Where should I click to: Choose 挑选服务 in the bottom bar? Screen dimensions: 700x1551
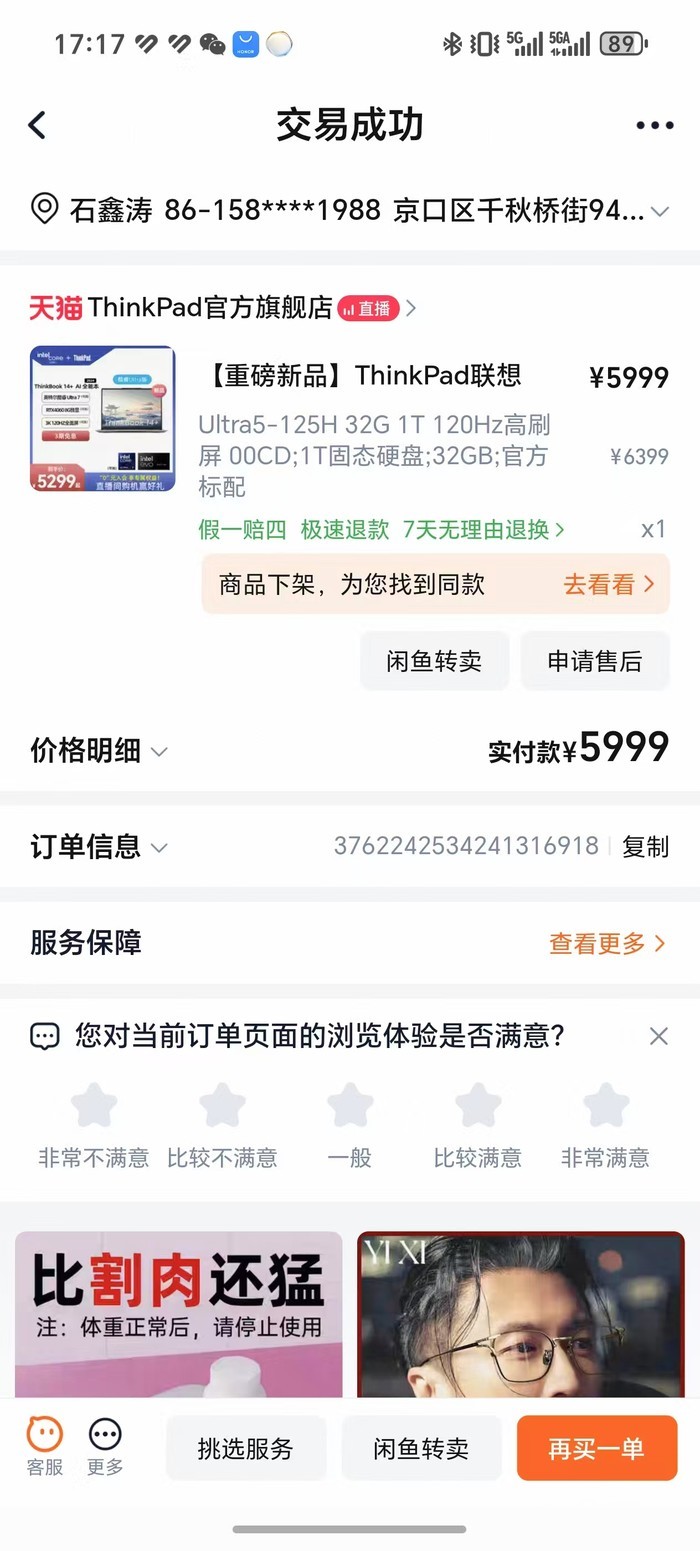pyautogui.click(x=246, y=1448)
